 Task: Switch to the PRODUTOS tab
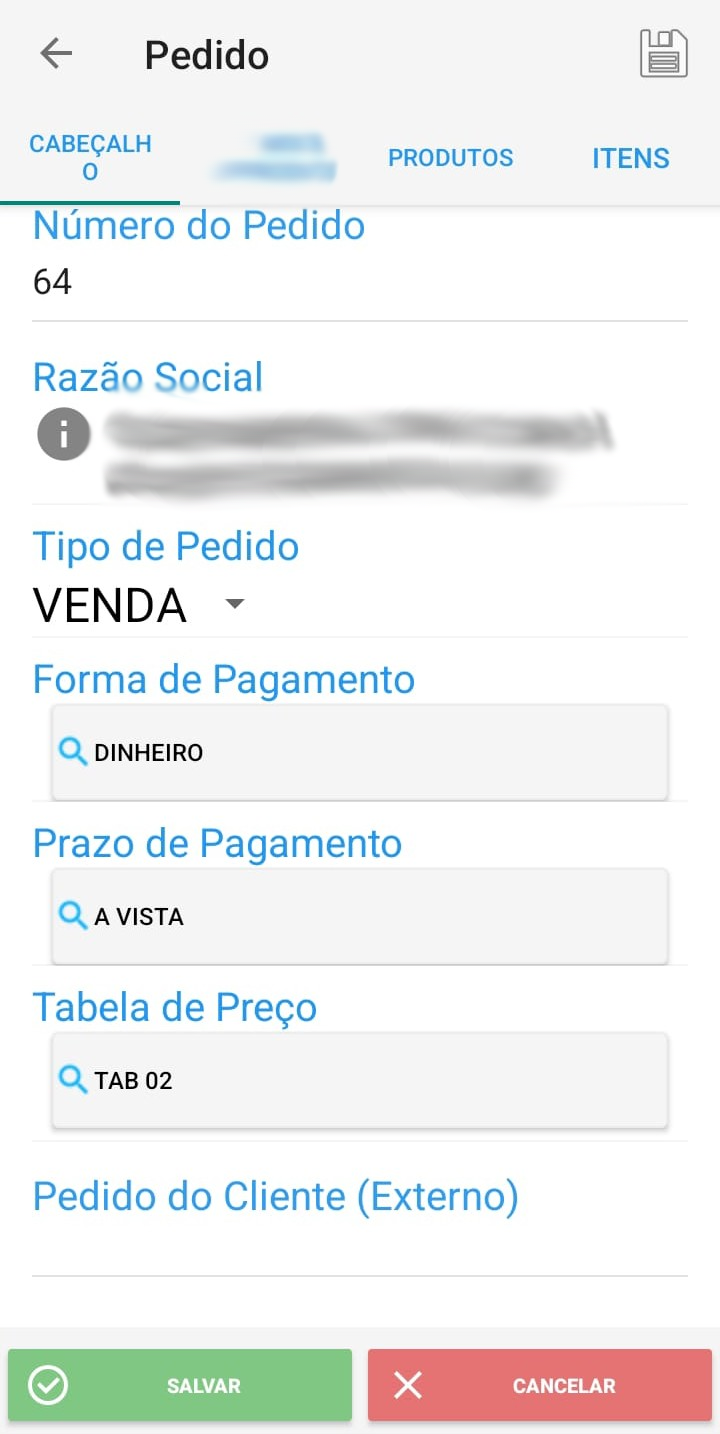(450, 157)
